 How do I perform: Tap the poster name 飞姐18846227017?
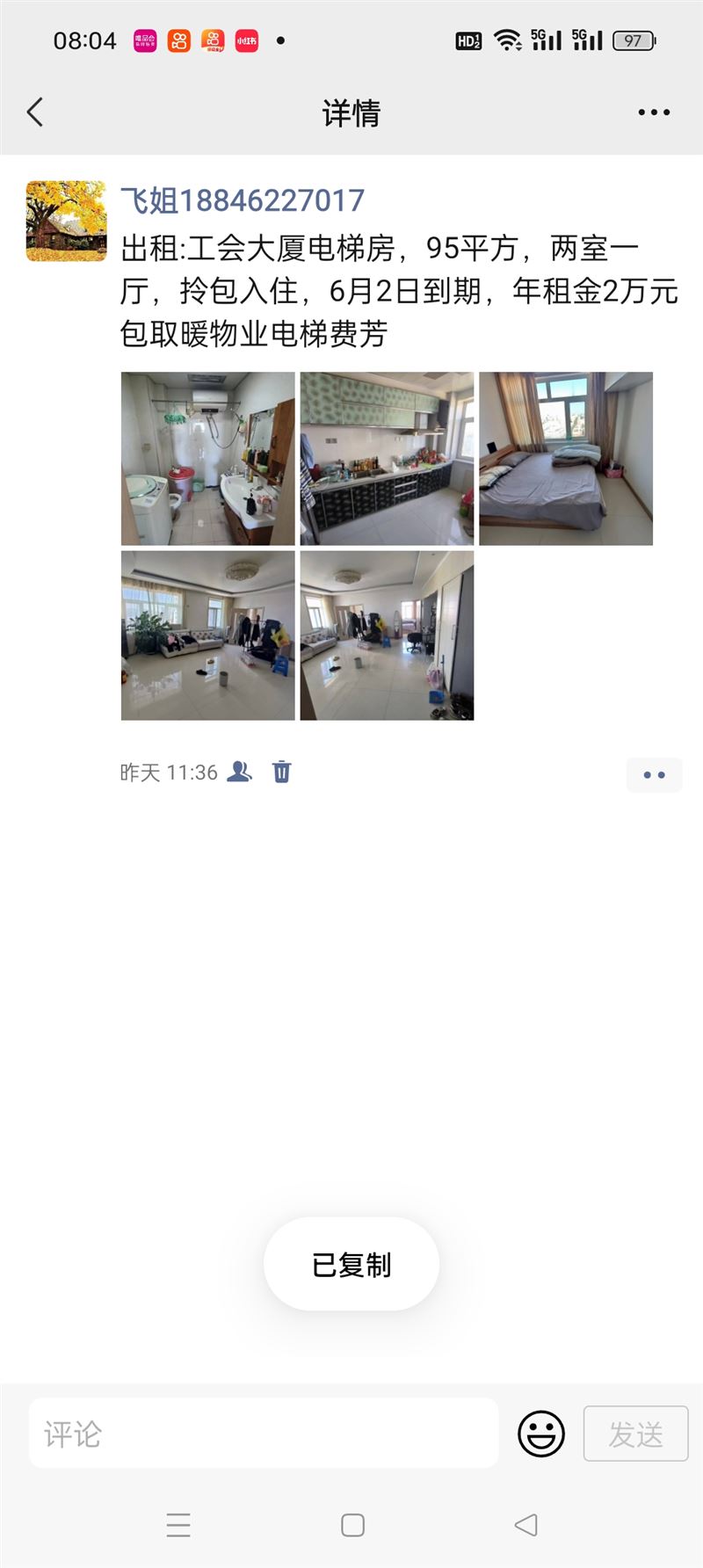pos(243,200)
